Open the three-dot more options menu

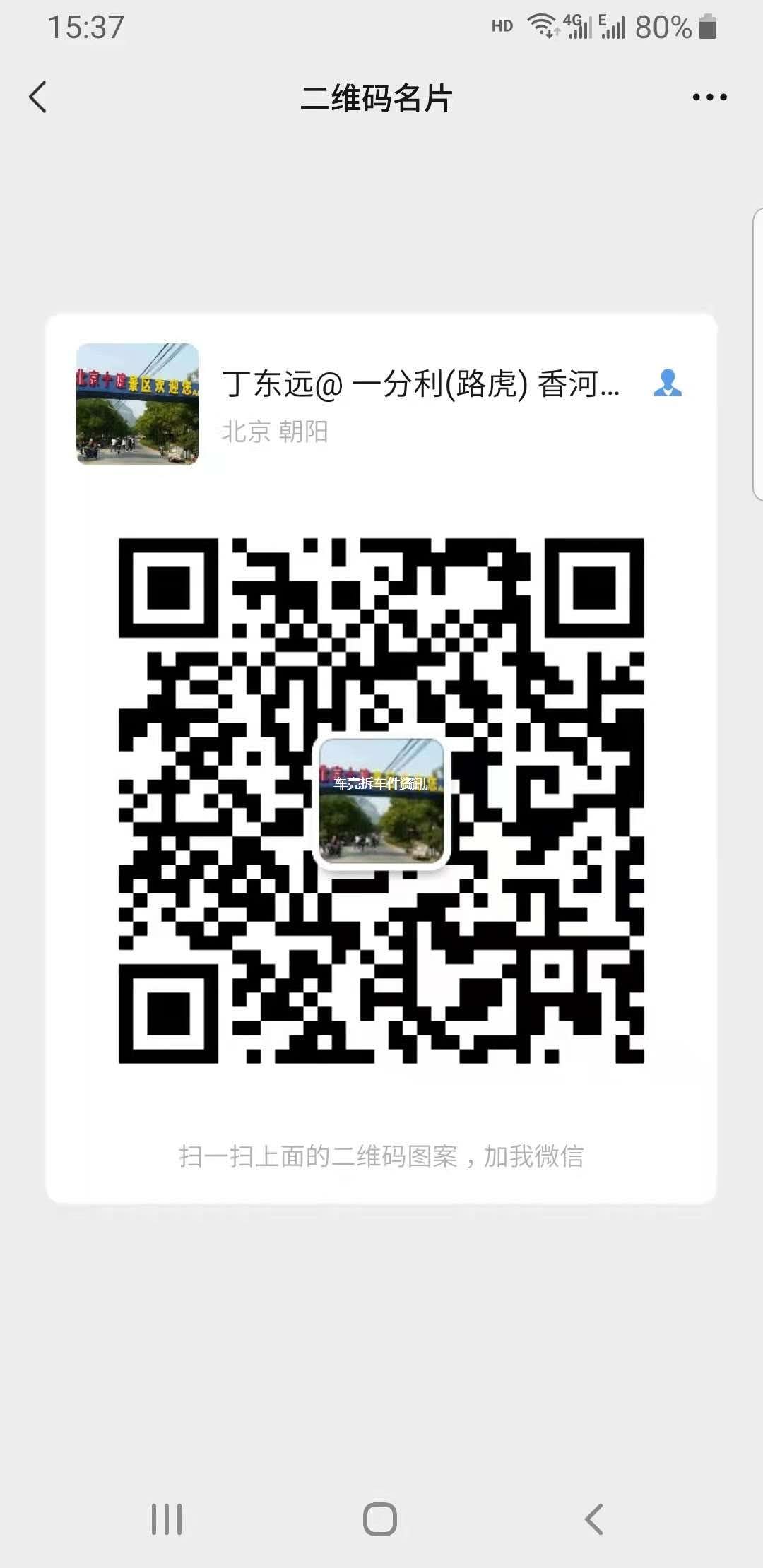point(709,97)
